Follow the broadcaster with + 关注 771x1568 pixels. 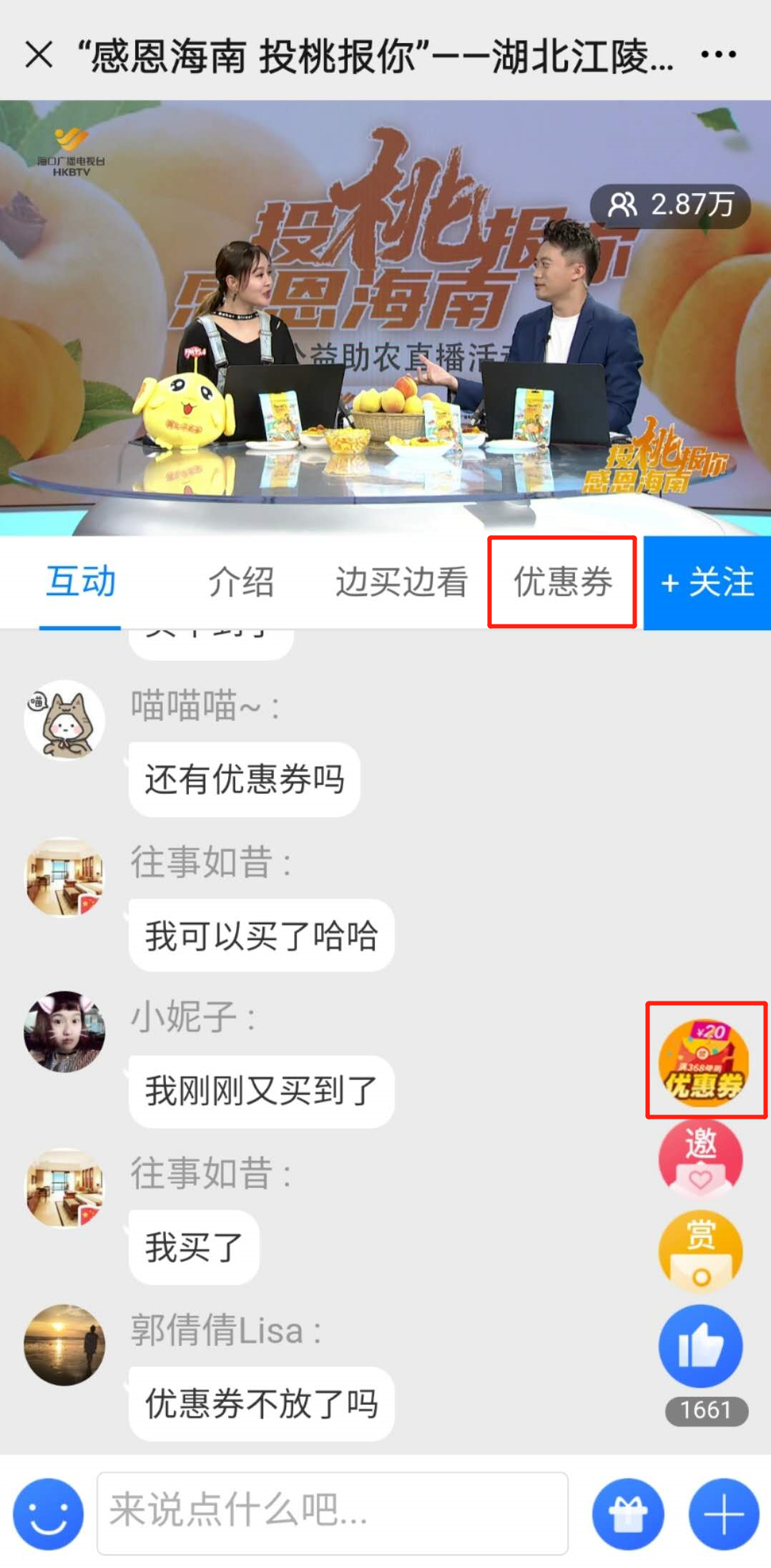point(707,582)
